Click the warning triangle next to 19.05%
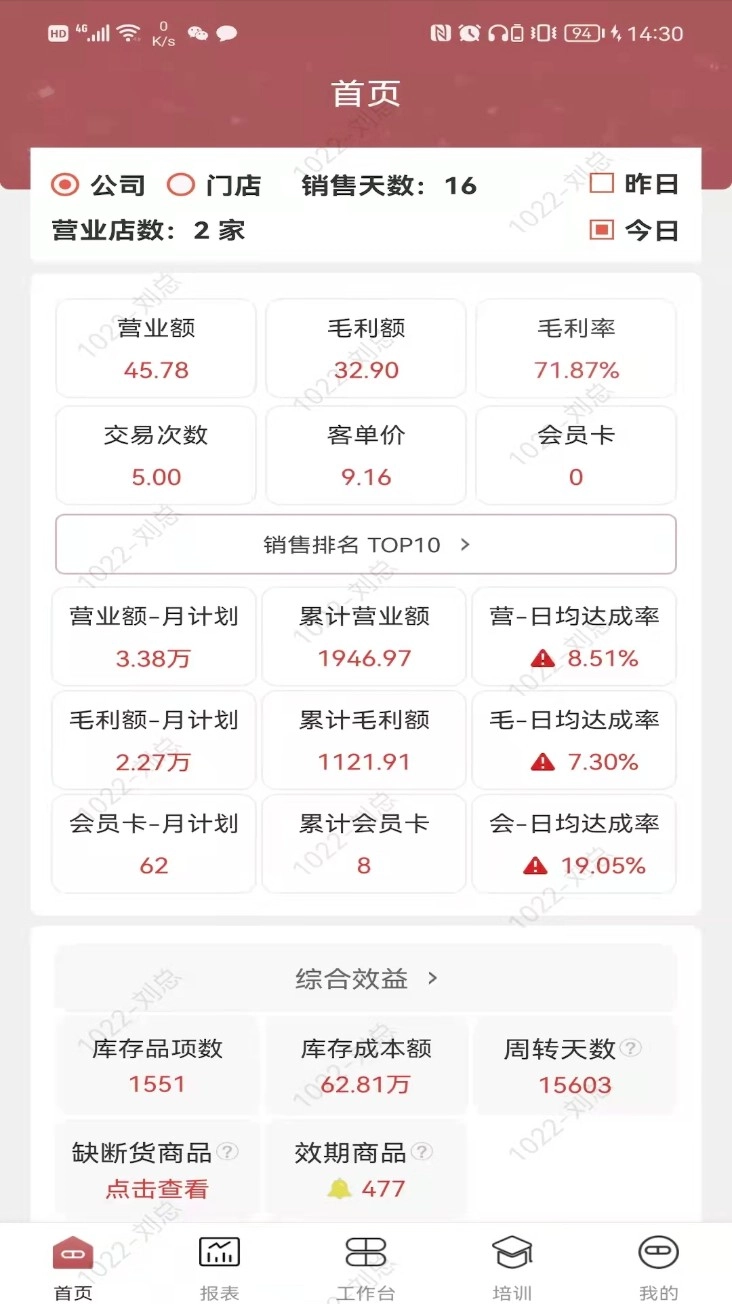 point(534,866)
